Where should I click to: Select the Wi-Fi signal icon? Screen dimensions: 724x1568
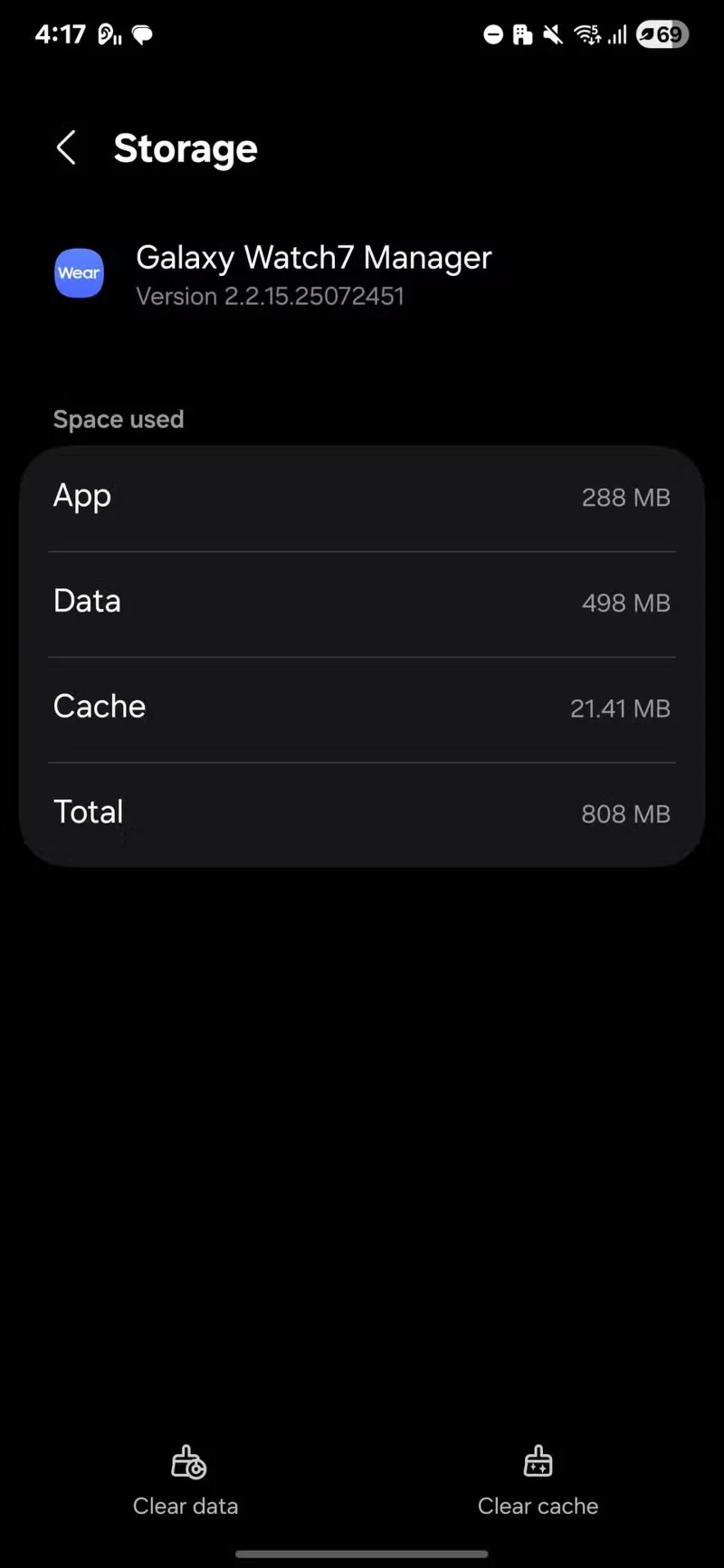tap(586, 34)
